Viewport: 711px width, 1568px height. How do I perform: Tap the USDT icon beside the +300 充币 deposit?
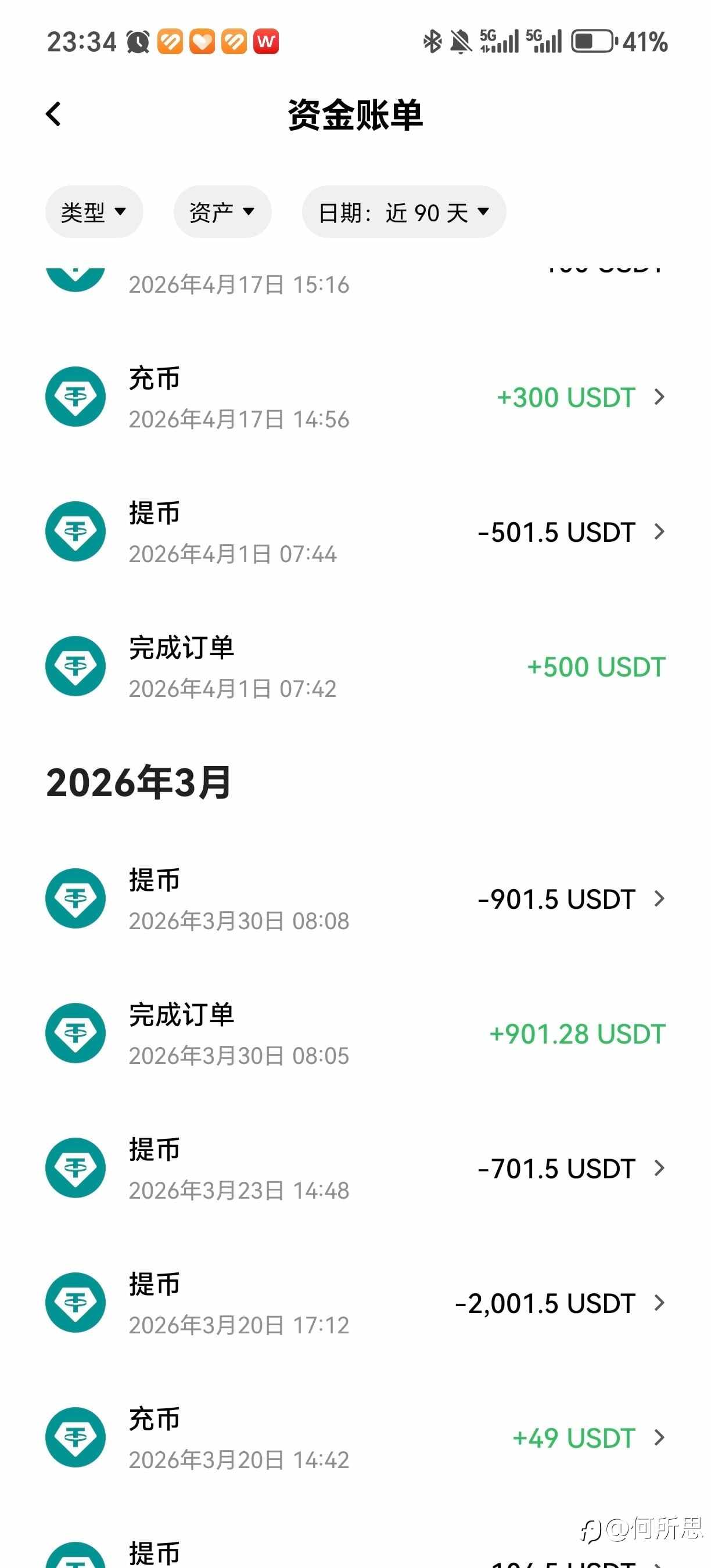74,397
